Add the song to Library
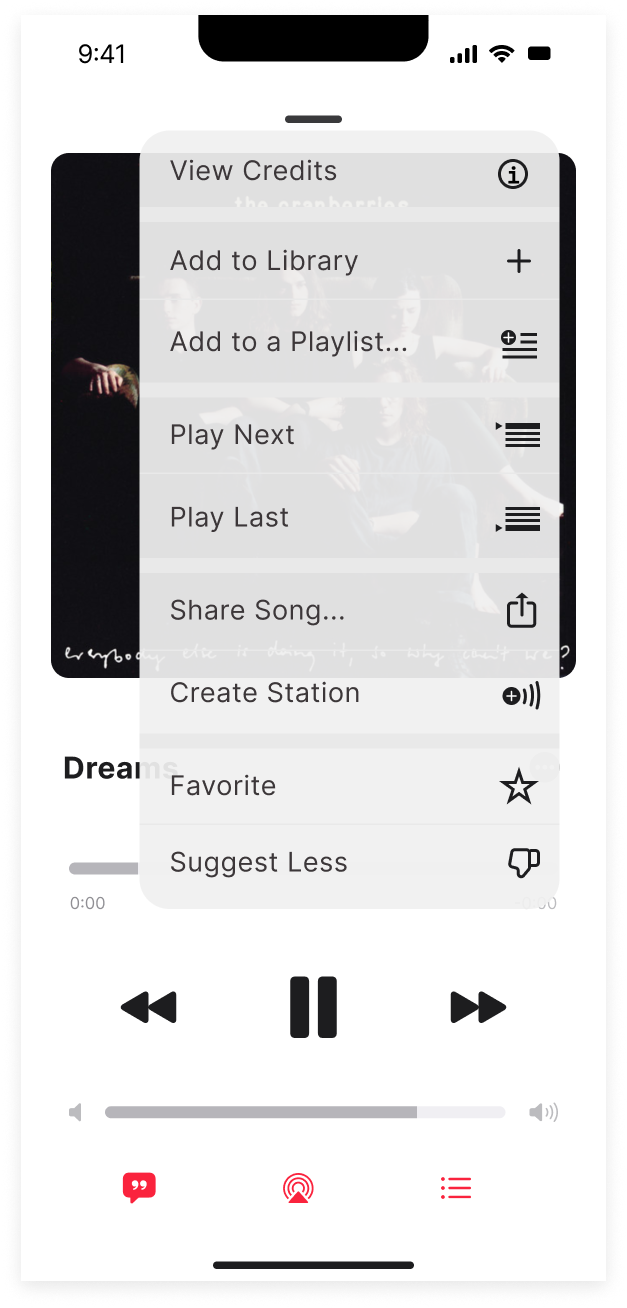 [x=348, y=261]
